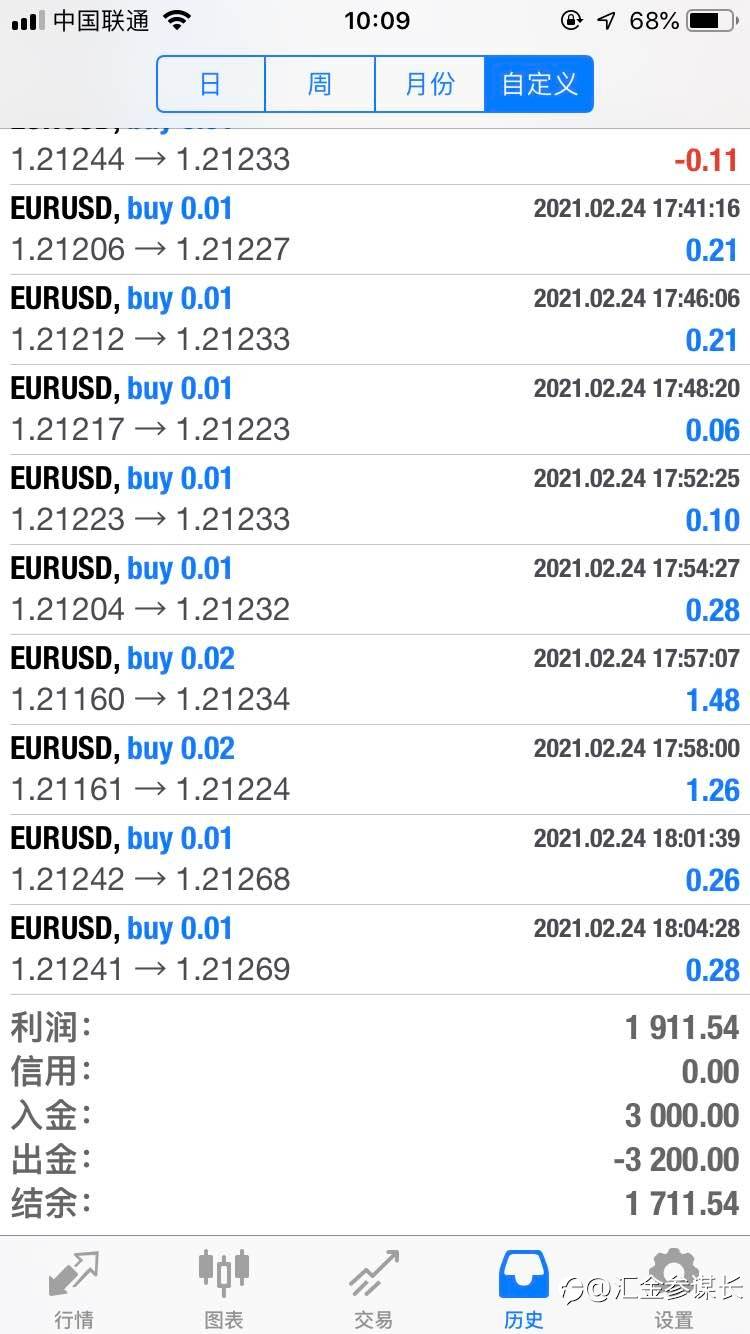Expand the EURUSD trade at 17:41:16

375,230
